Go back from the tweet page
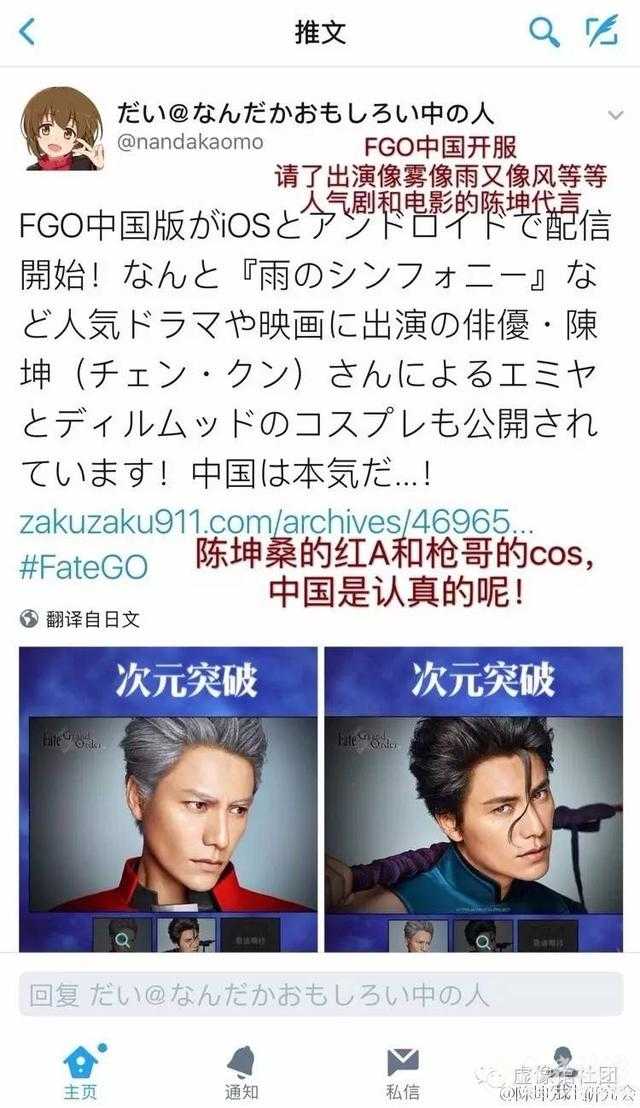 coord(28,32)
